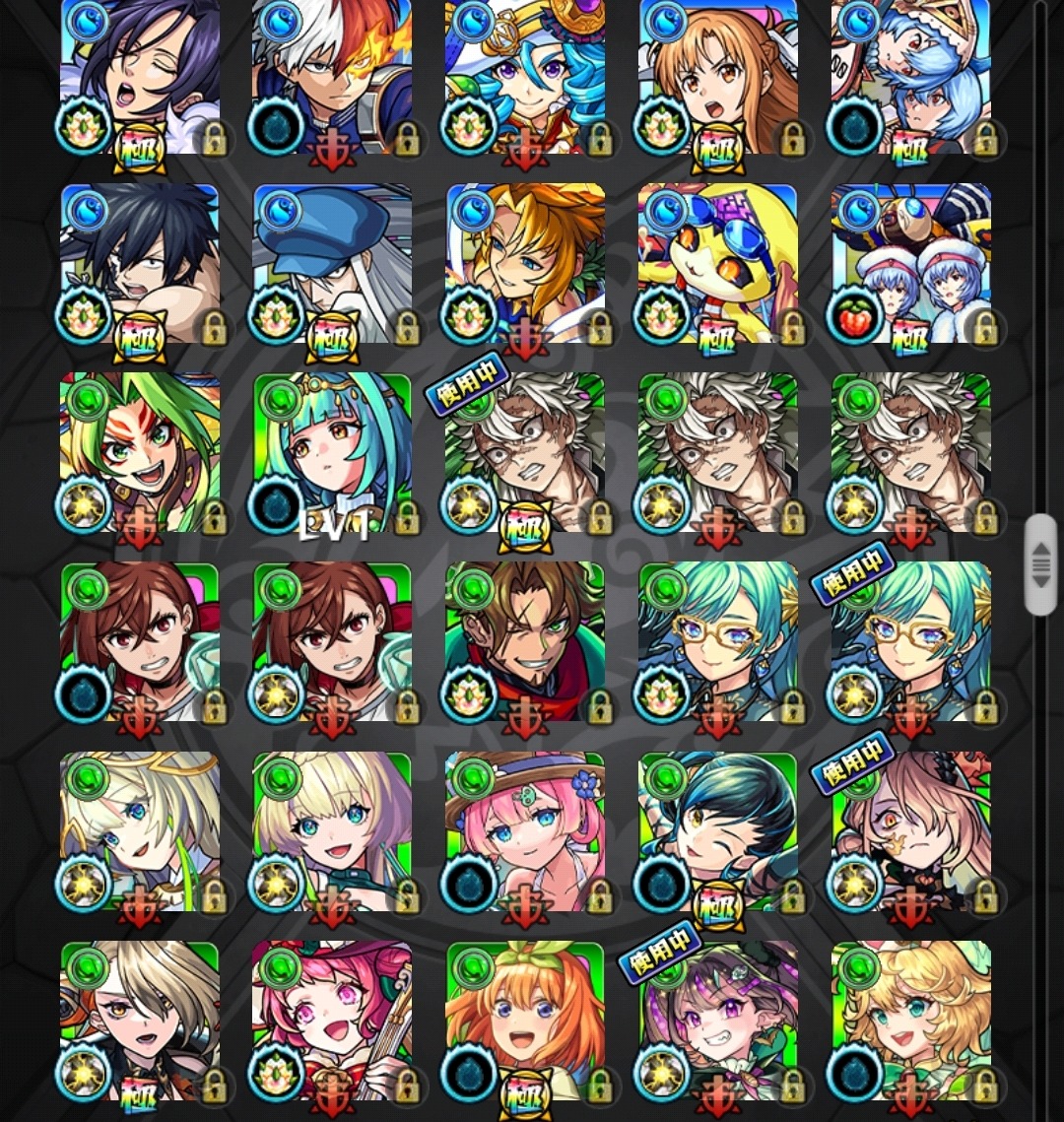Open the two blue-haired girls with giant bee
This screenshot has height=1122, width=1064.
[x=910, y=264]
